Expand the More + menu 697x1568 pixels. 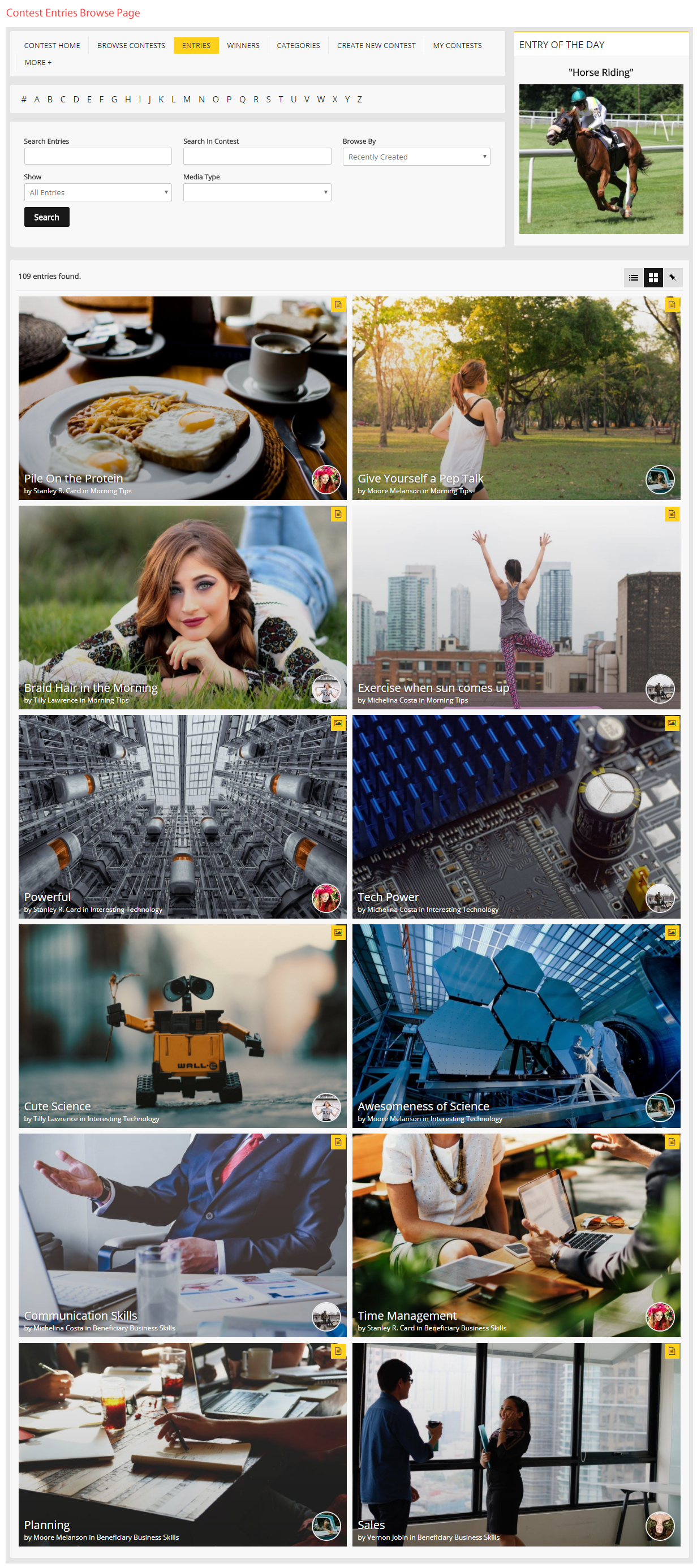pyautogui.click(x=38, y=63)
